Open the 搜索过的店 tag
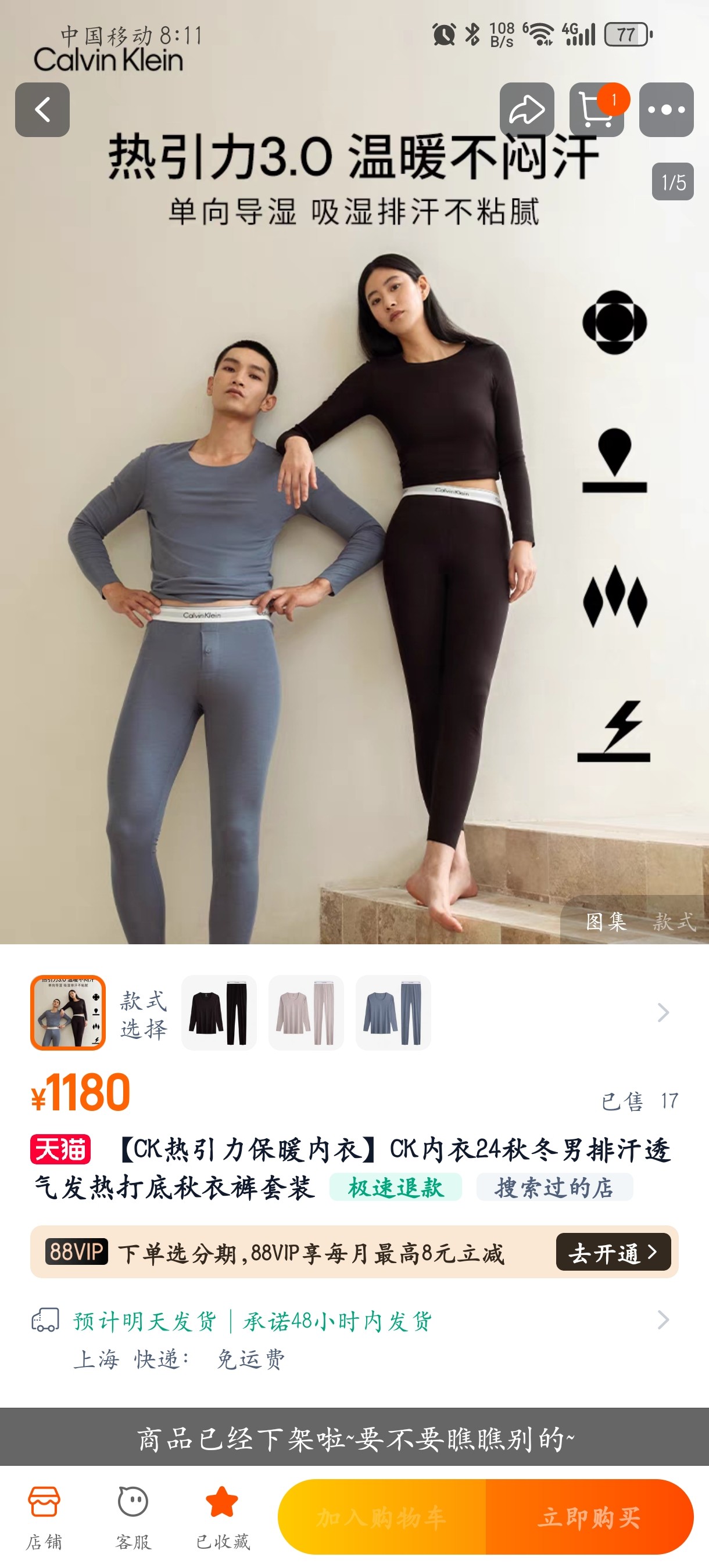The image size is (709, 1568). [x=554, y=1188]
